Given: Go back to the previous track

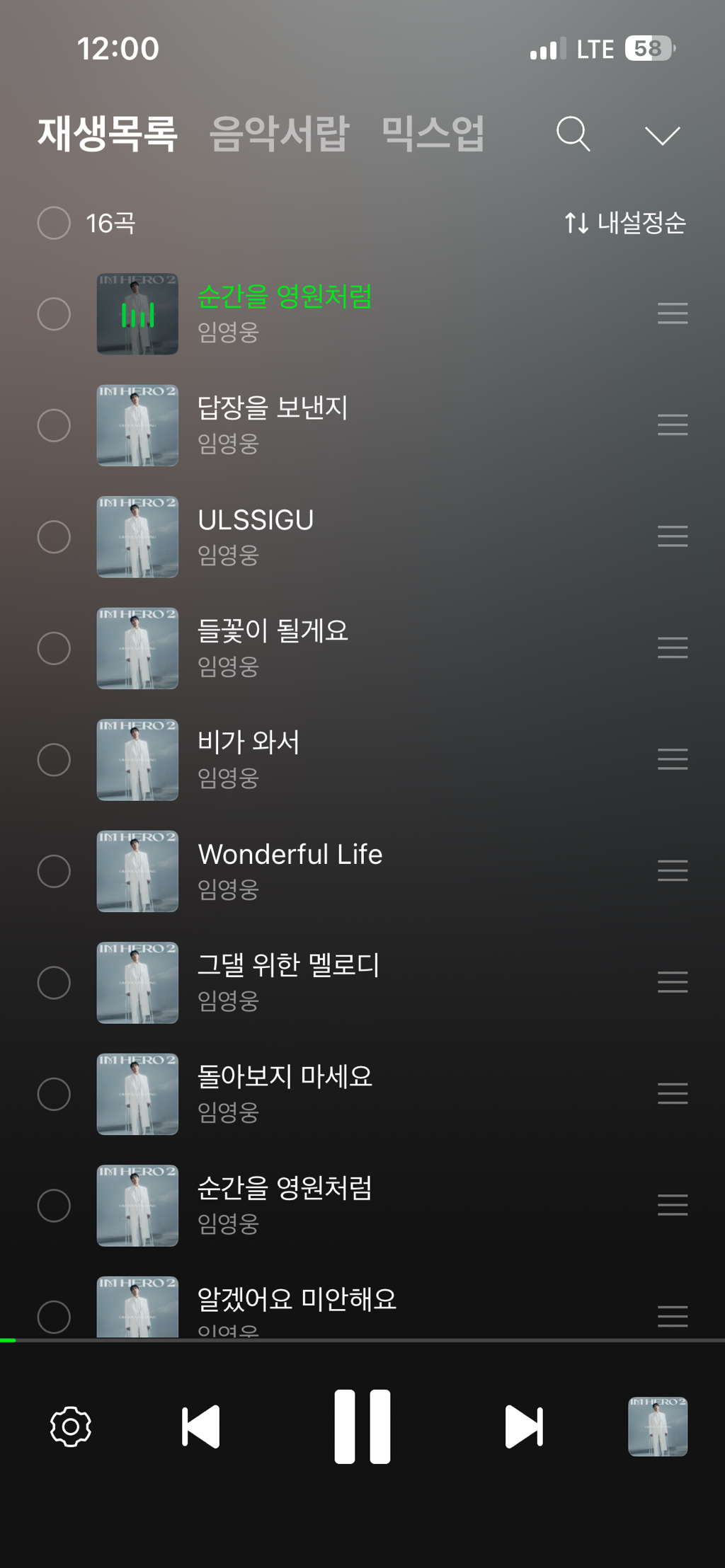Looking at the screenshot, I should point(201,1426).
